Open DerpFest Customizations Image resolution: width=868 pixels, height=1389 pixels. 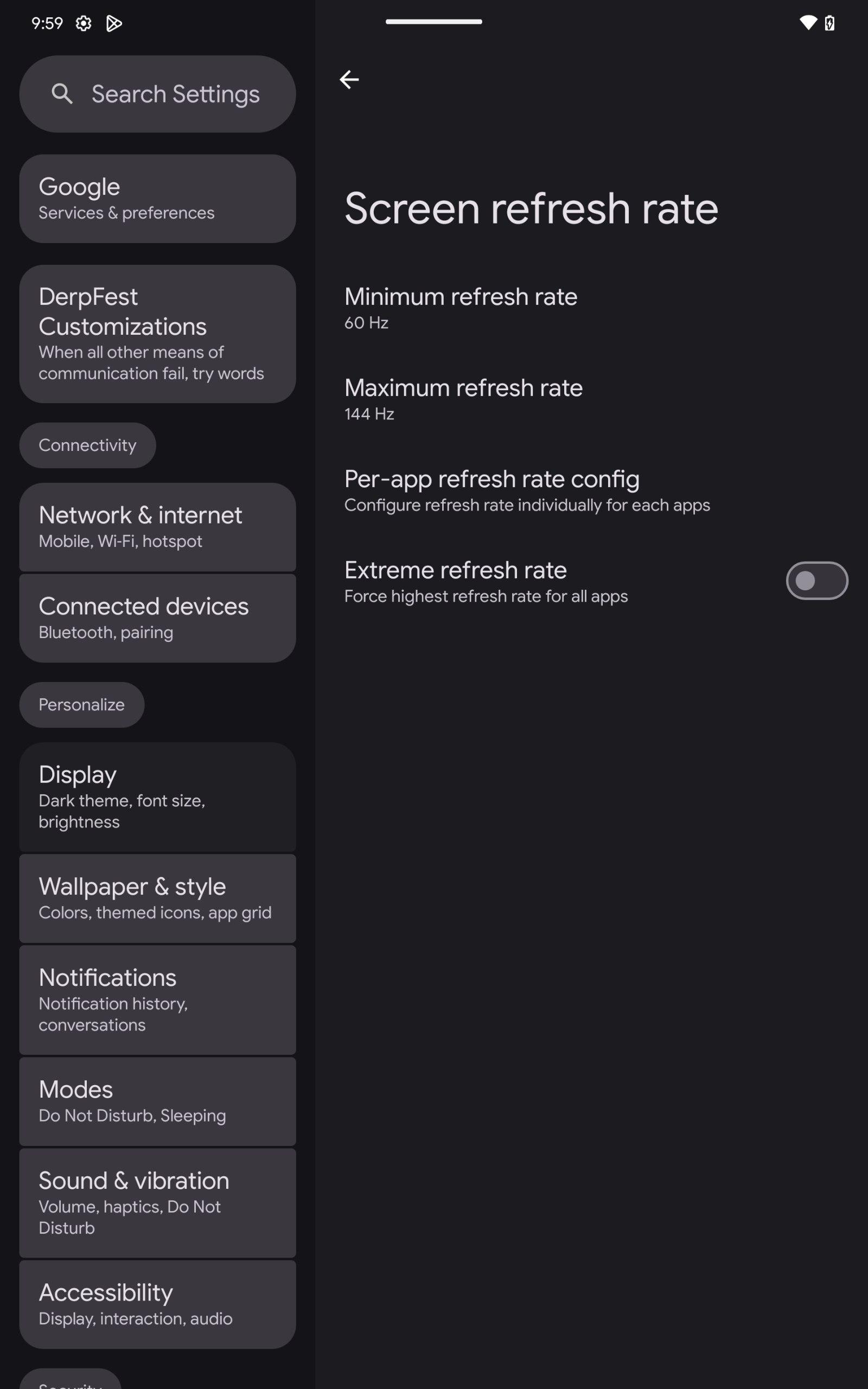157,334
